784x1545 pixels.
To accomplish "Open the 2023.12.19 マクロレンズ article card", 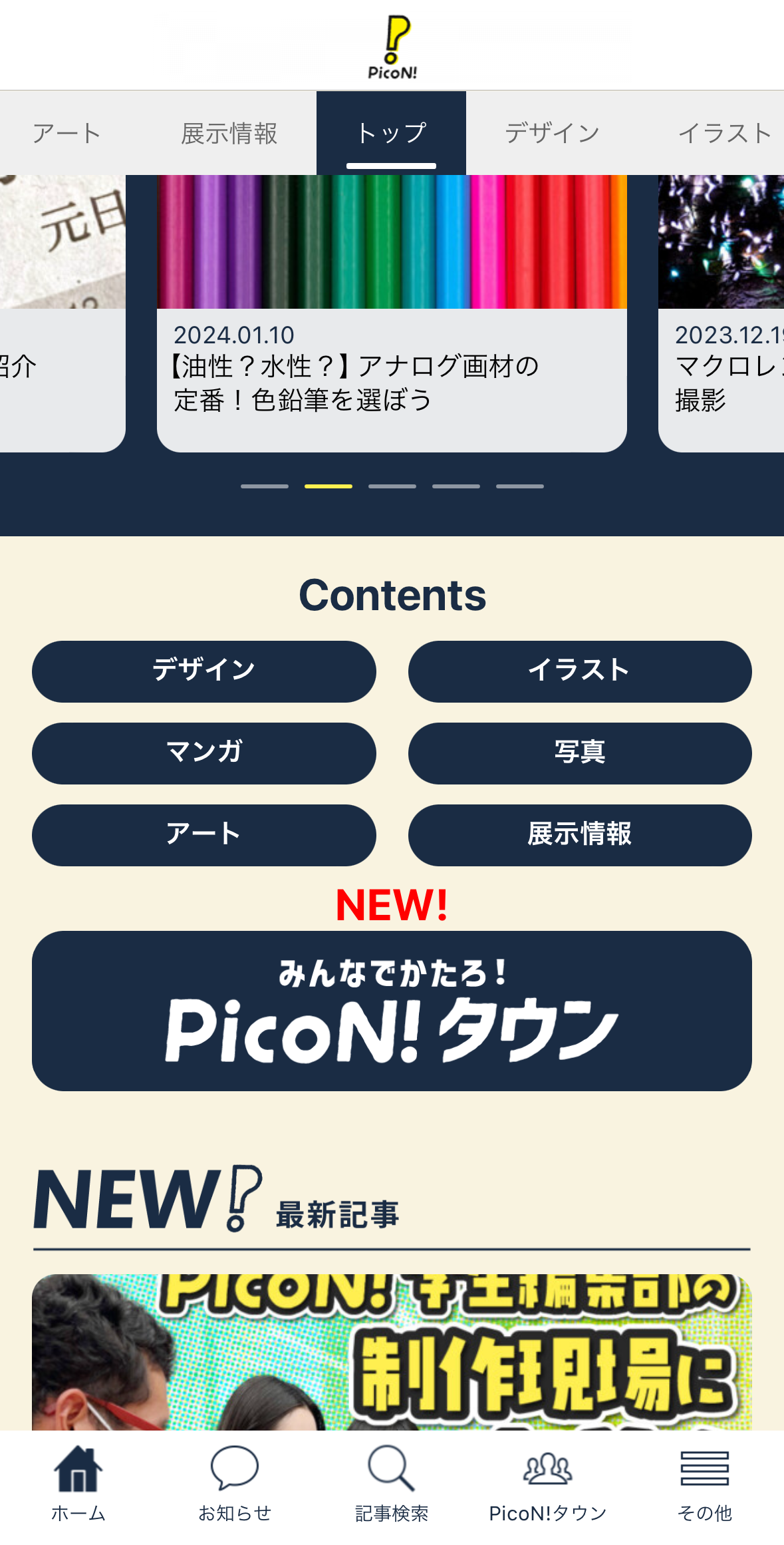I will (x=721, y=313).
